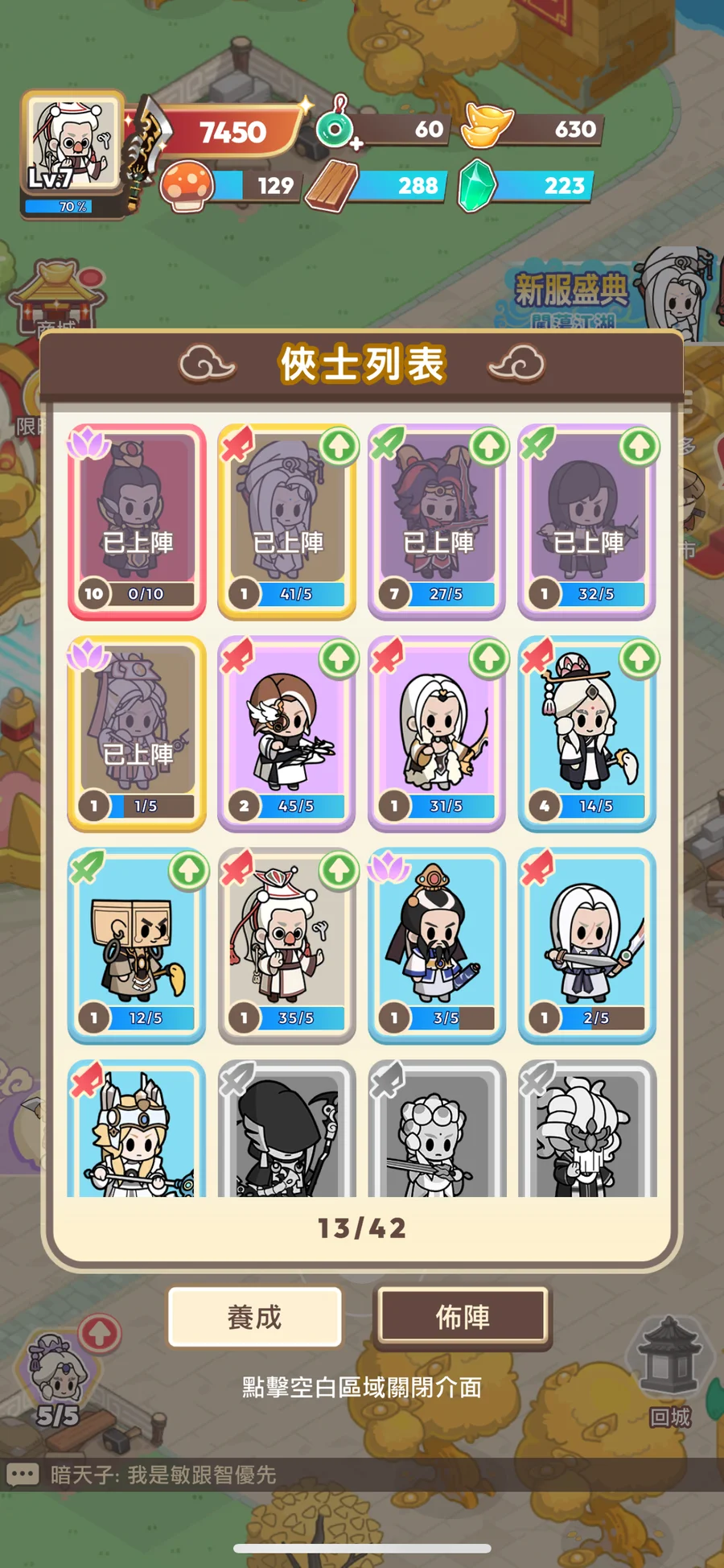This screenshot has height=1568, width=724.
Task: Open the hero card showing 32/5
Action: tap(587, 522)
